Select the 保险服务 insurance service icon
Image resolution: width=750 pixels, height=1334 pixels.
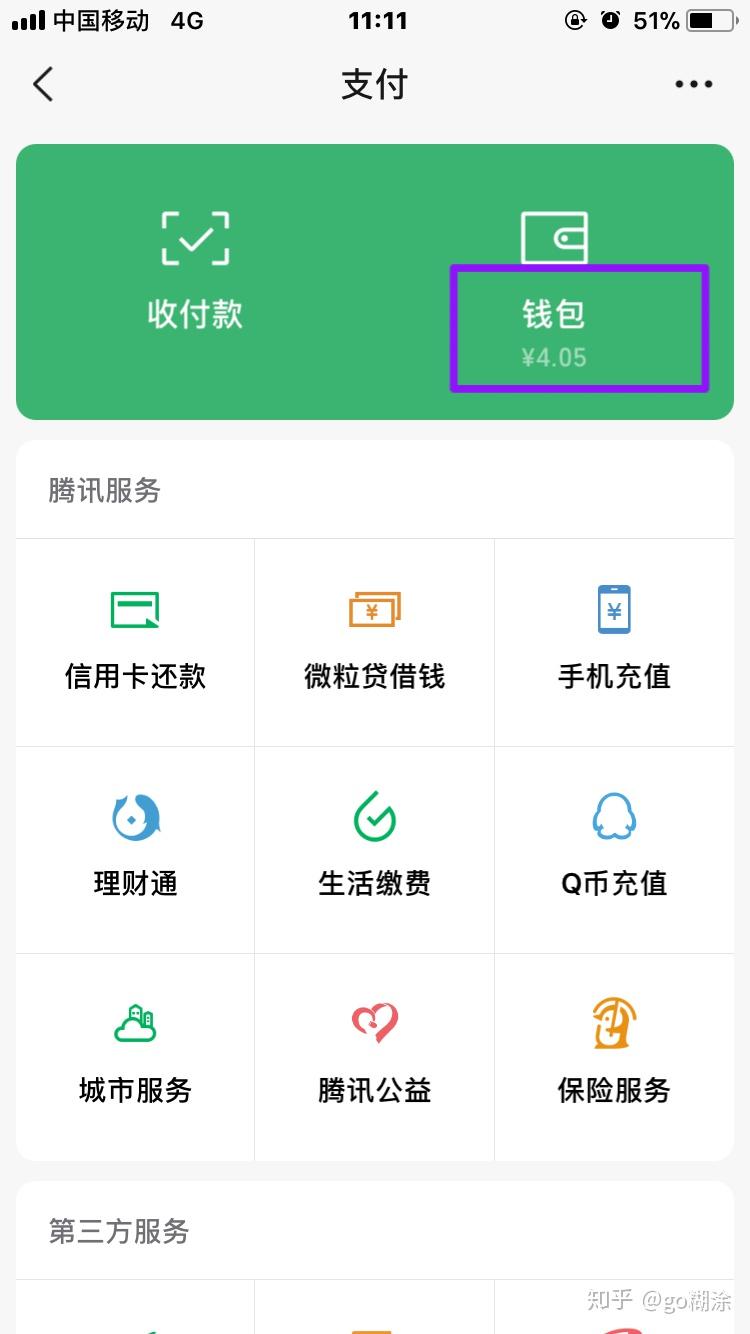(x=613, y=1024)
